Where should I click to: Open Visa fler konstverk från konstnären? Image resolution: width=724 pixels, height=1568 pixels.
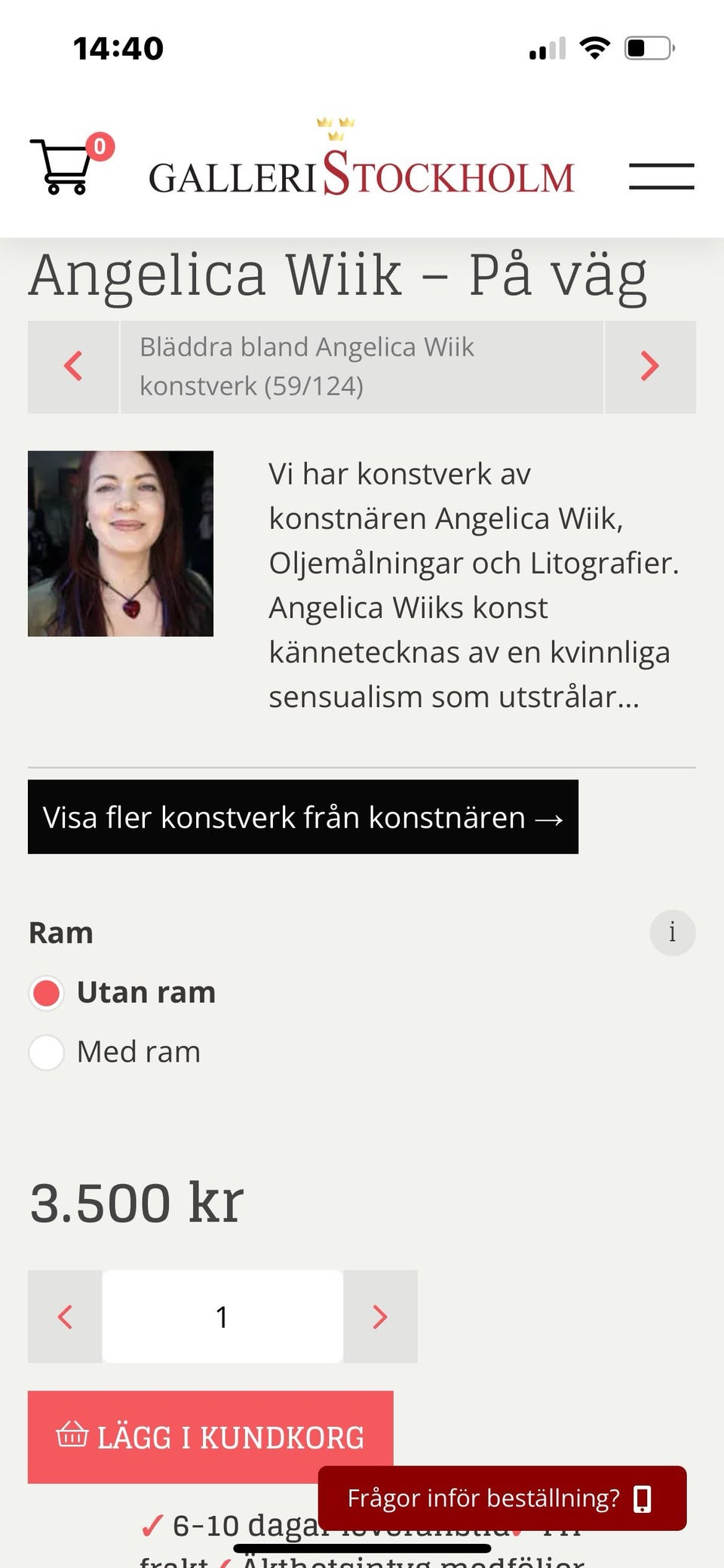tap(303, 817)
